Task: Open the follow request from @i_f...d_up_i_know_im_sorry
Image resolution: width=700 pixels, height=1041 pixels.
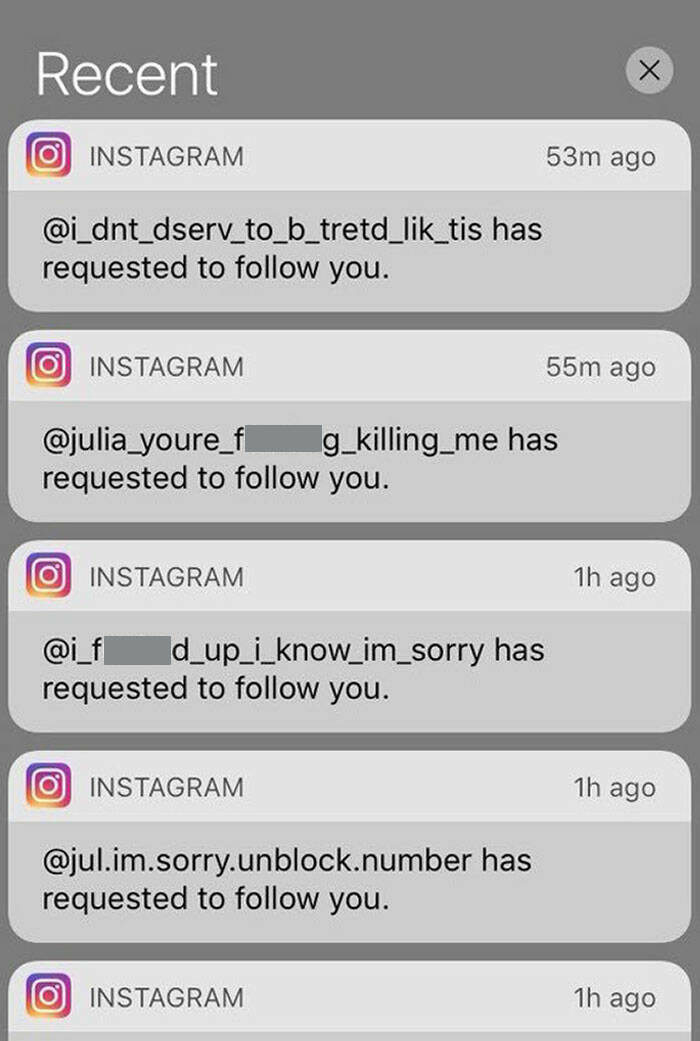Action: 349,668
